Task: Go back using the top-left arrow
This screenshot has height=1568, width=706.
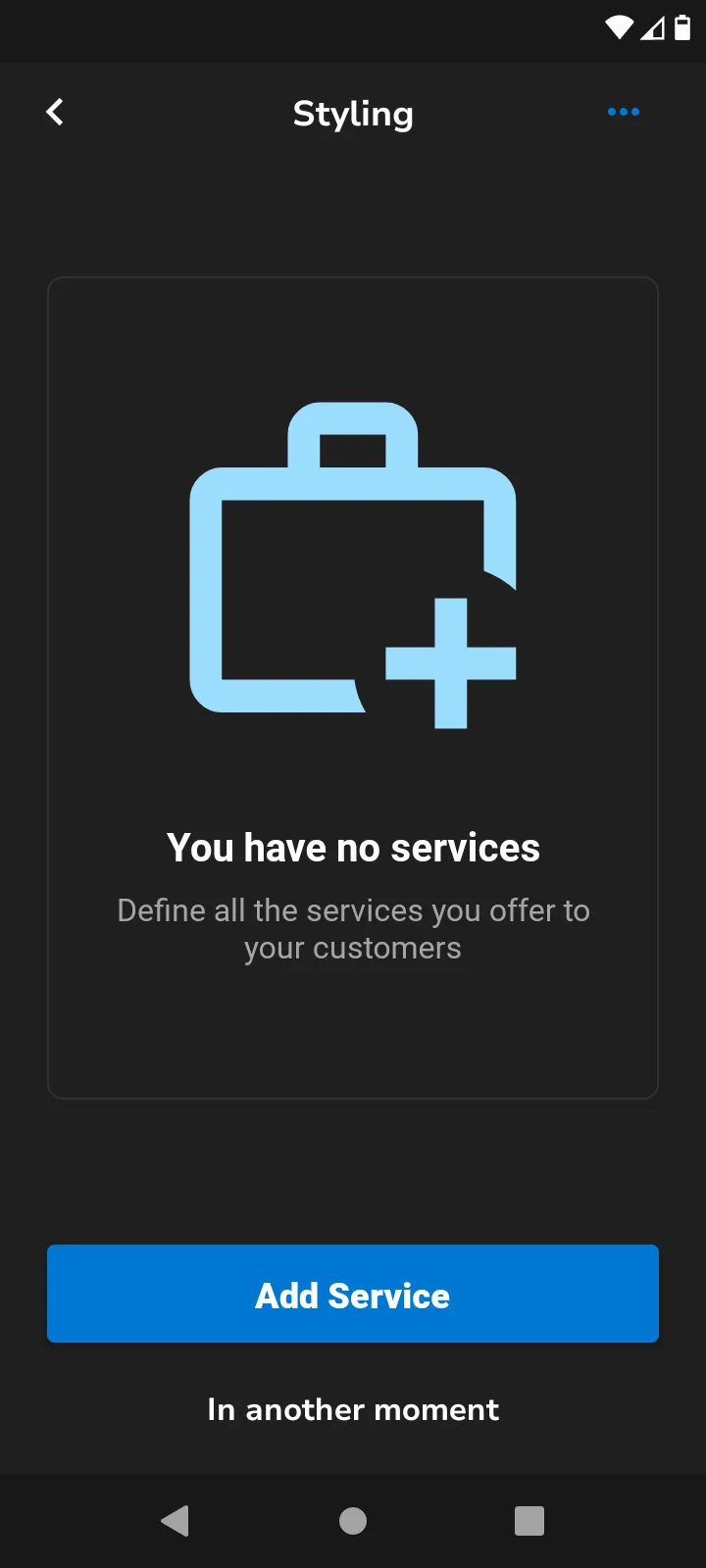Action: 55,113
